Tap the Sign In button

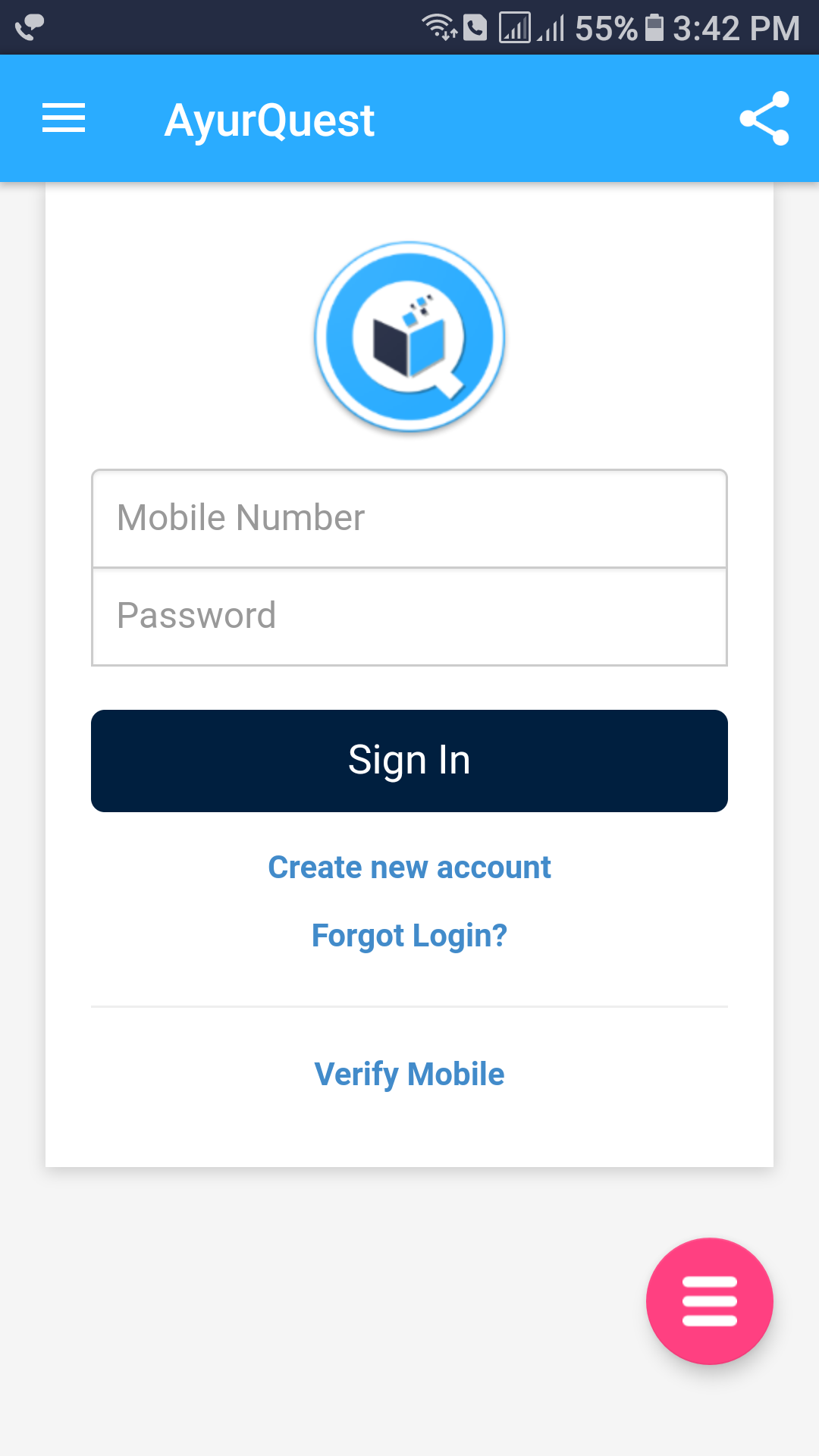click(409, 761)
